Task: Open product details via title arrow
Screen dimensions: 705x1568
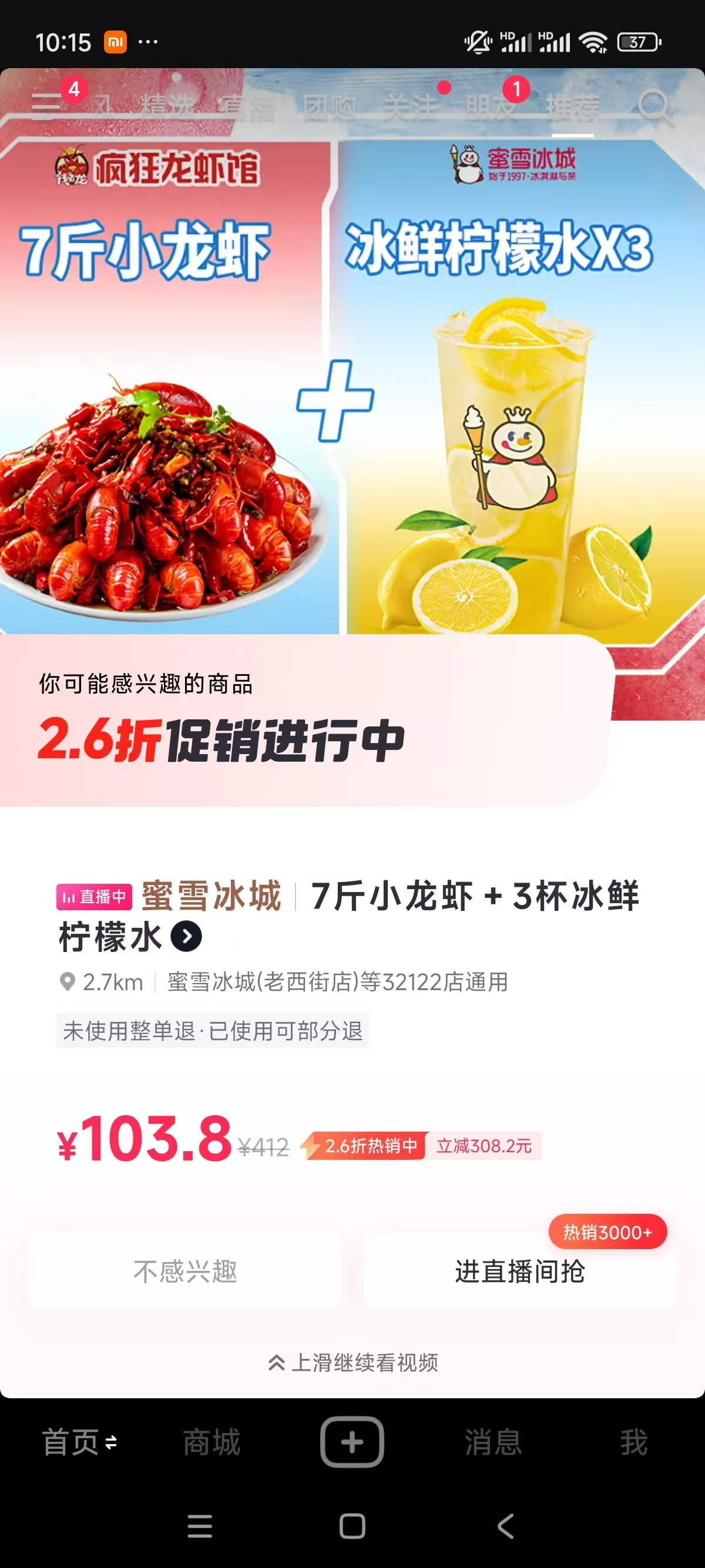Action: click(186, 937)
